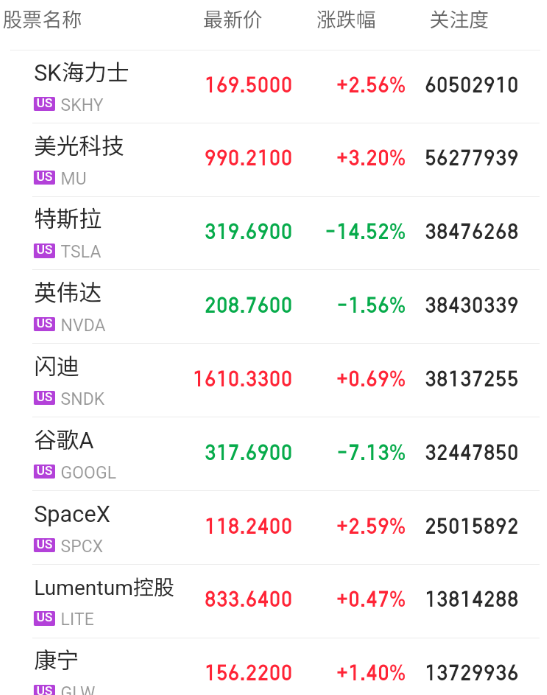Open 闪迪 SNDK stock details
This screenshot has height=695, width=547.
point(274,380)
